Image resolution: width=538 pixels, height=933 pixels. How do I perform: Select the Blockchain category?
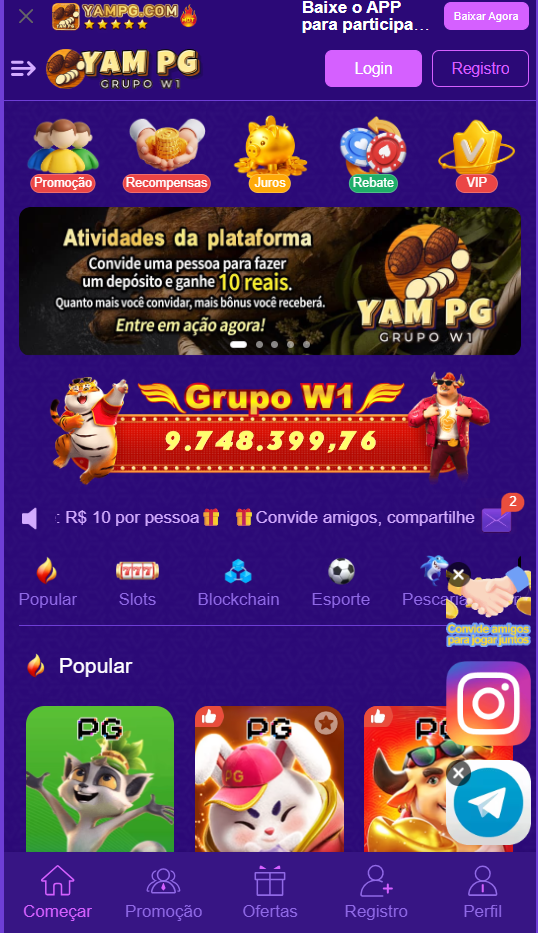click(238, 583)
